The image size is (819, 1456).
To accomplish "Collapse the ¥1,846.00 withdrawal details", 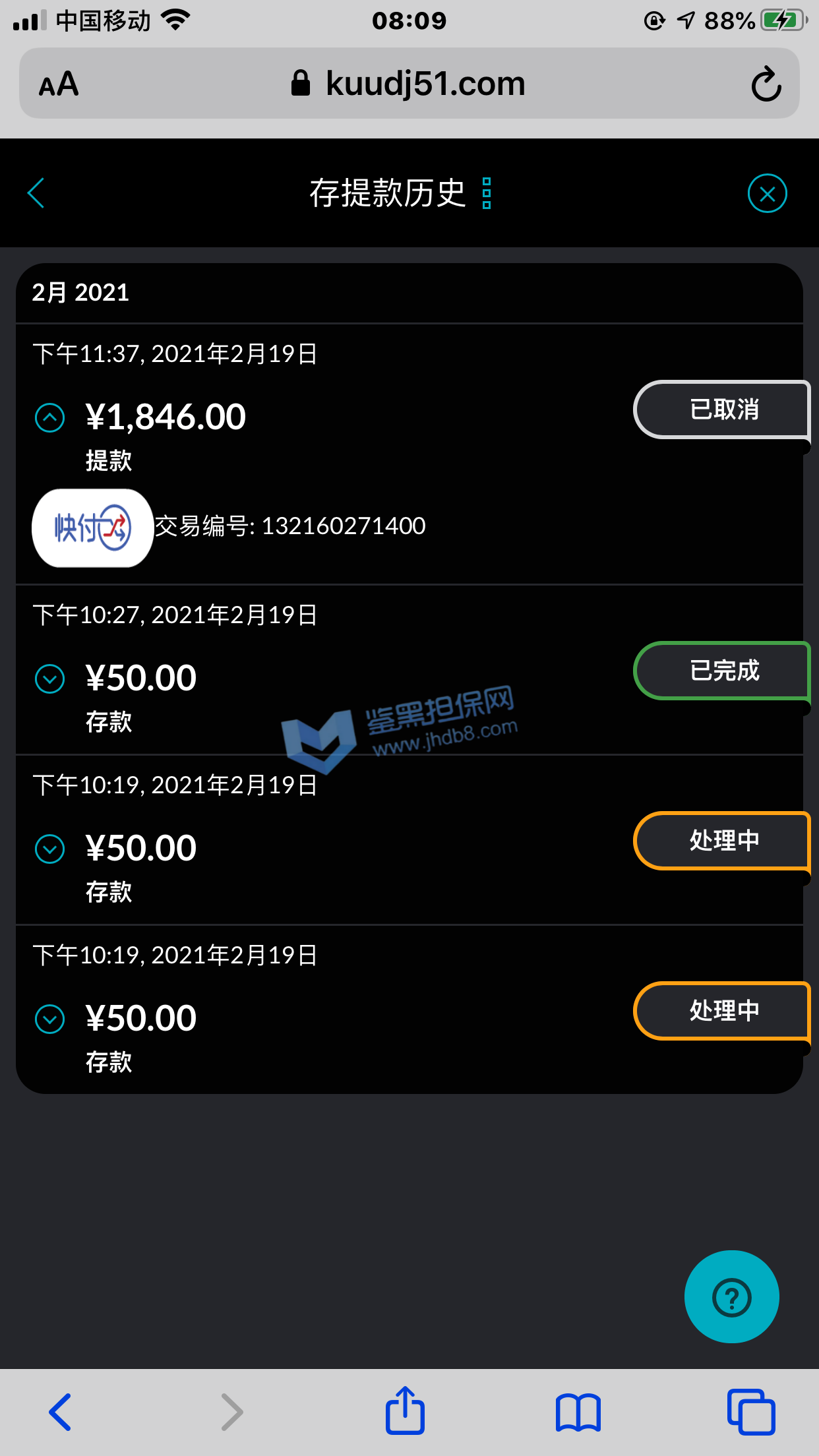I will click(x=49, y=417).
